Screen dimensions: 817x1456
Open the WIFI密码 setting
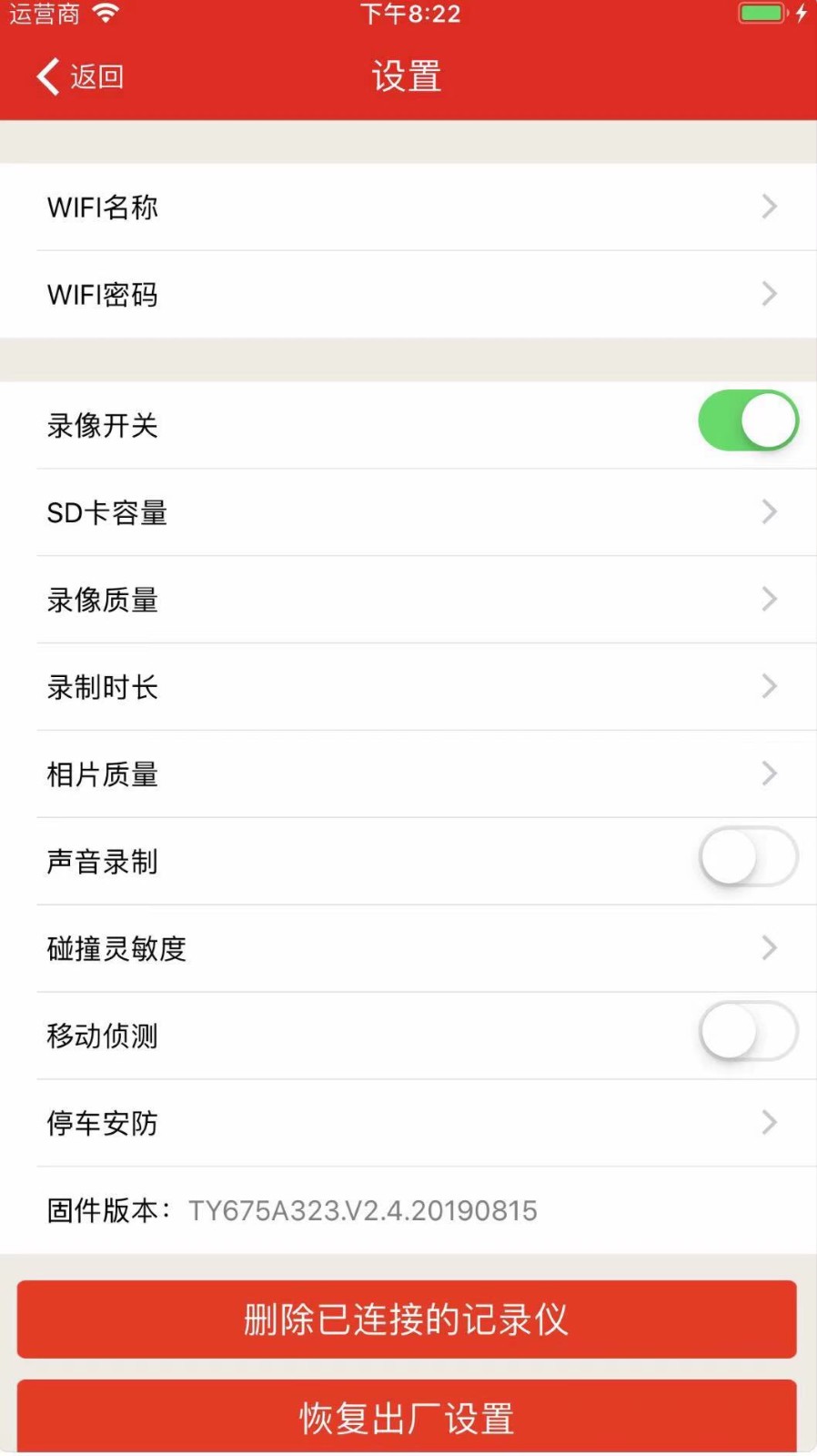(408, 294)
